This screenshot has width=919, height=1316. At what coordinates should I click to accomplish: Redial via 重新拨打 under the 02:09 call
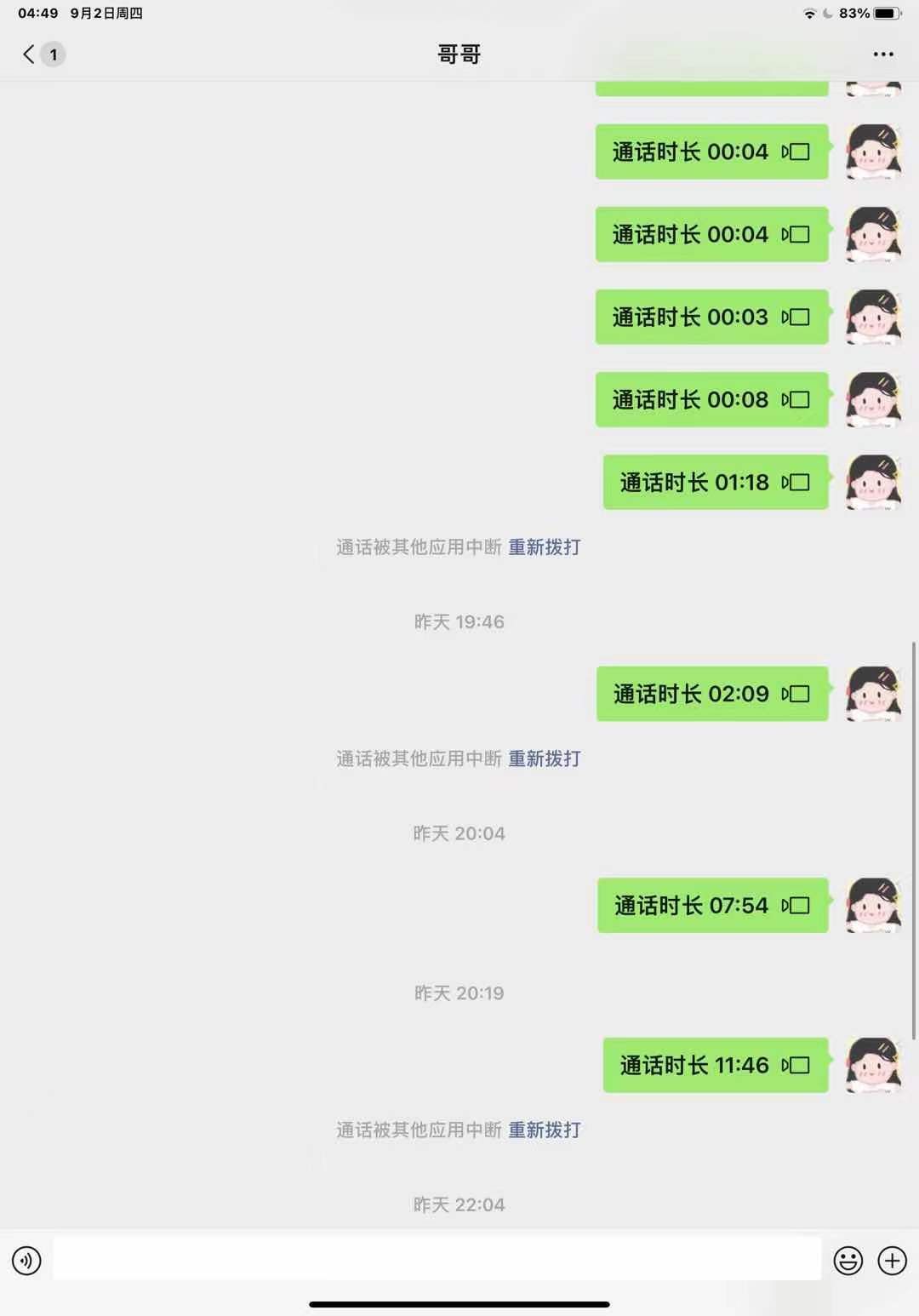point(544,758)
